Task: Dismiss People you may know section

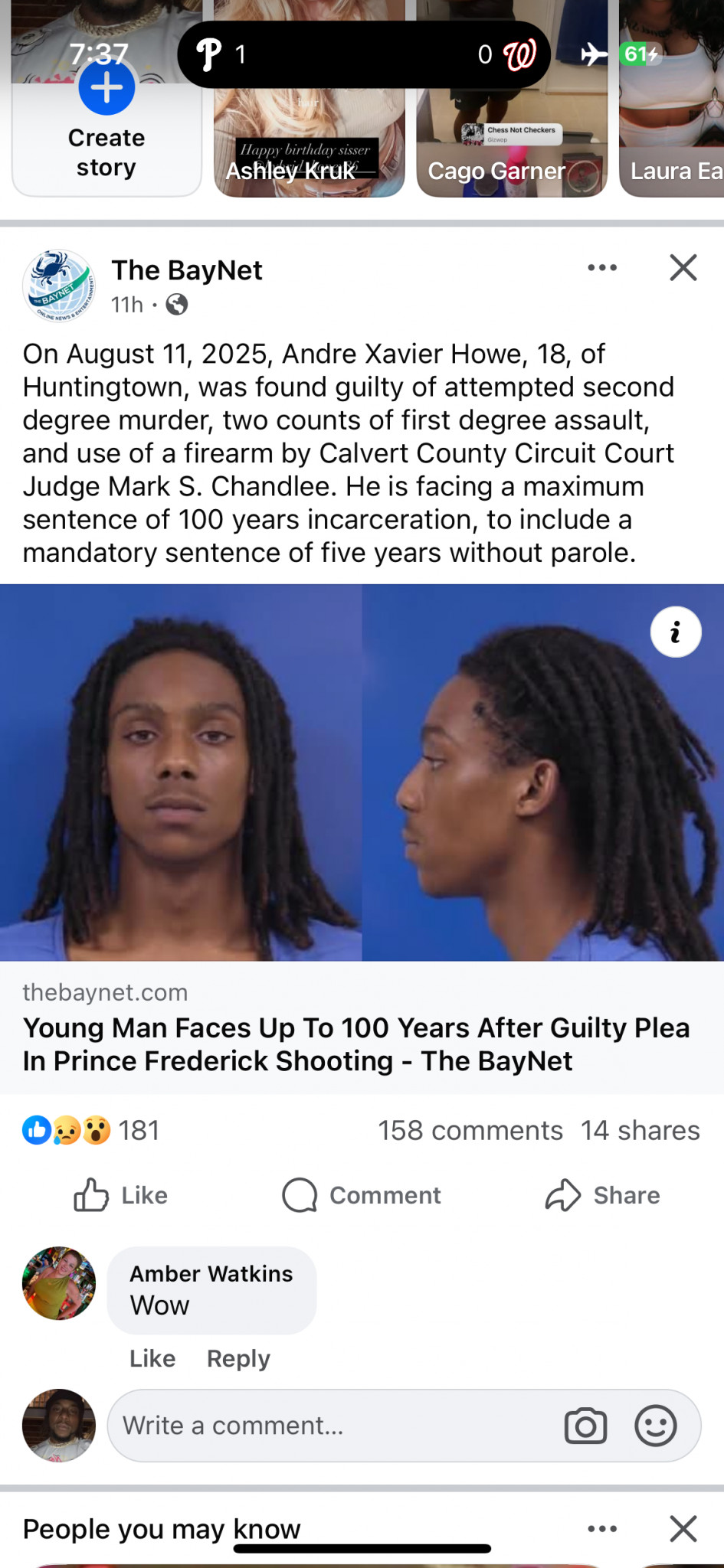Action: pyautogui.click(x=683, y=1528)
